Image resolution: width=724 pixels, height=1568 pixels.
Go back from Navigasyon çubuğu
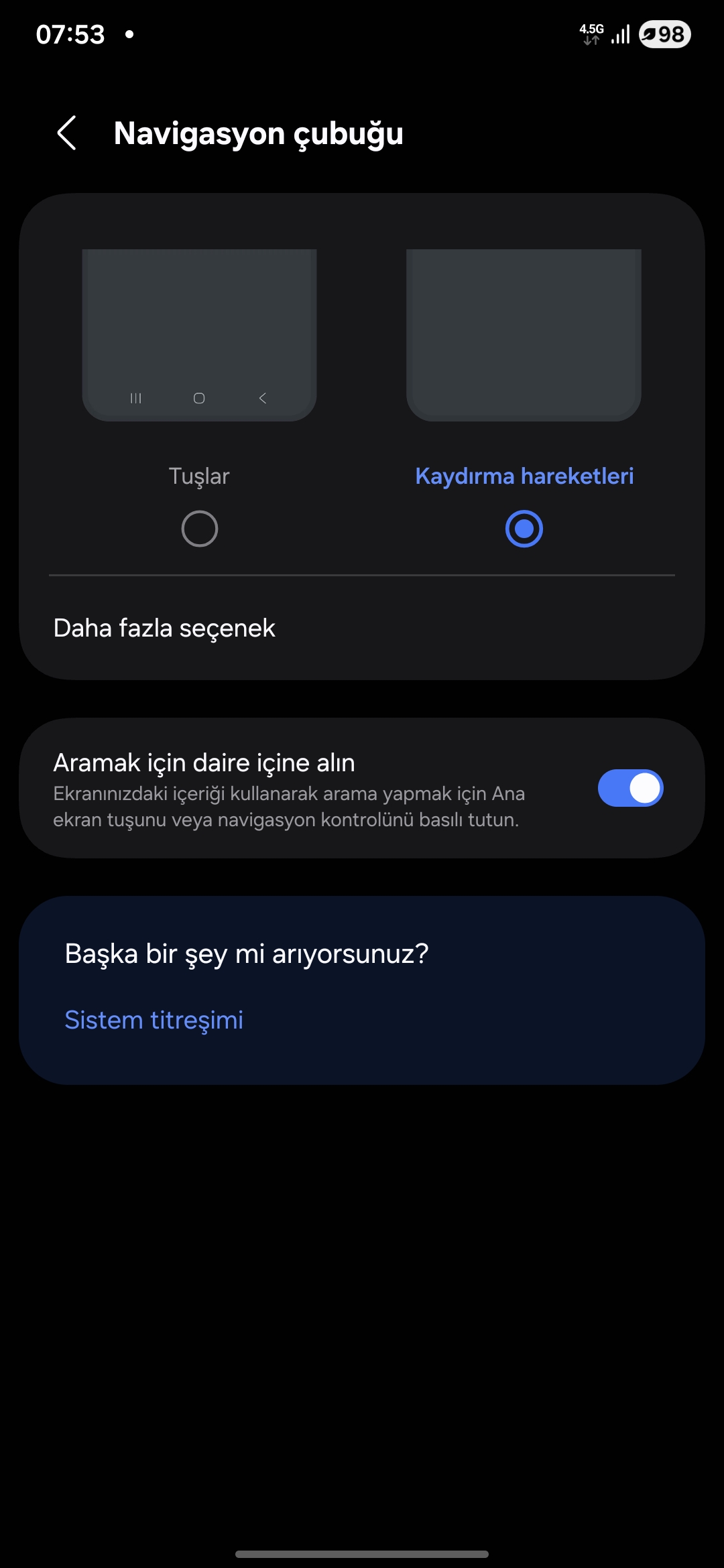point(67,133)
